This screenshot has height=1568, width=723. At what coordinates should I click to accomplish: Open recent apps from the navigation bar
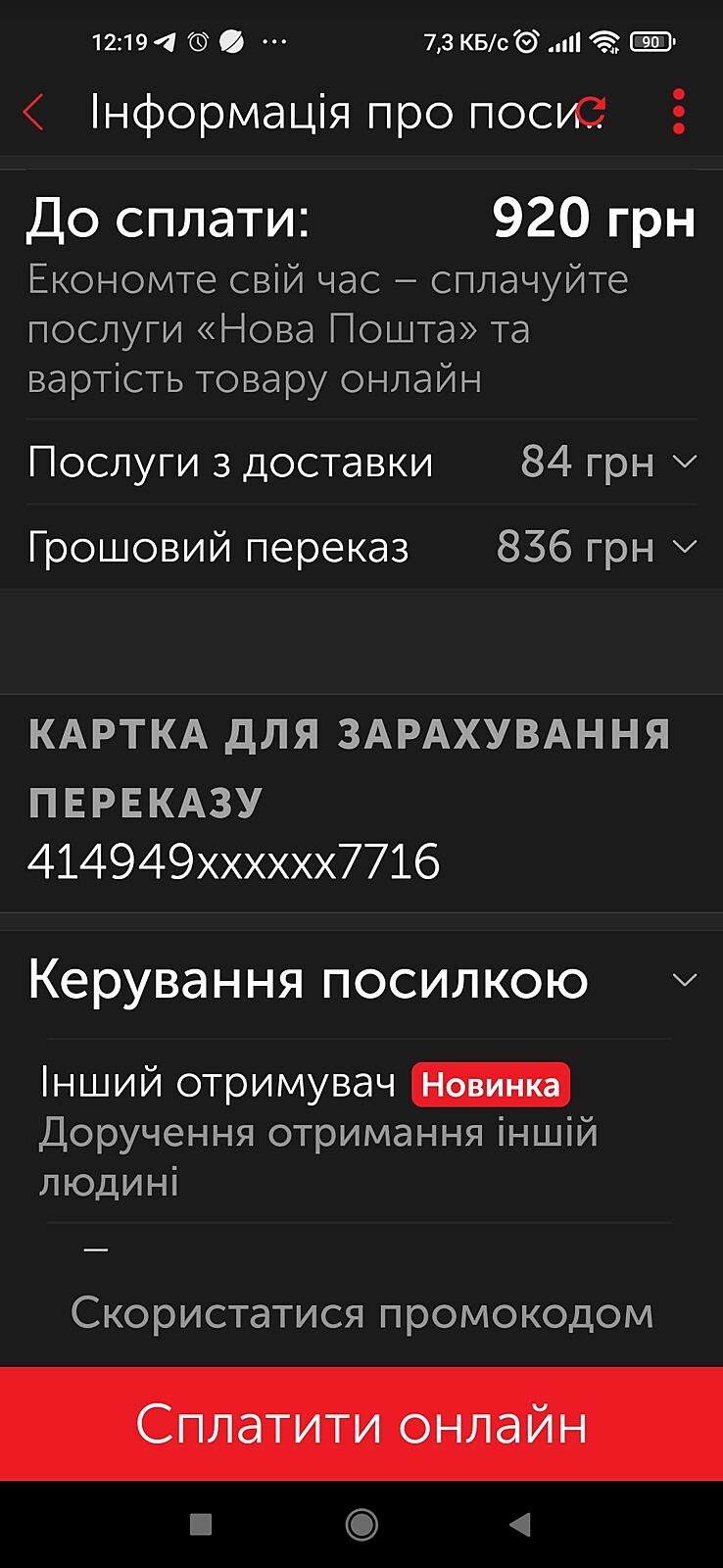tap(201, 1524)
